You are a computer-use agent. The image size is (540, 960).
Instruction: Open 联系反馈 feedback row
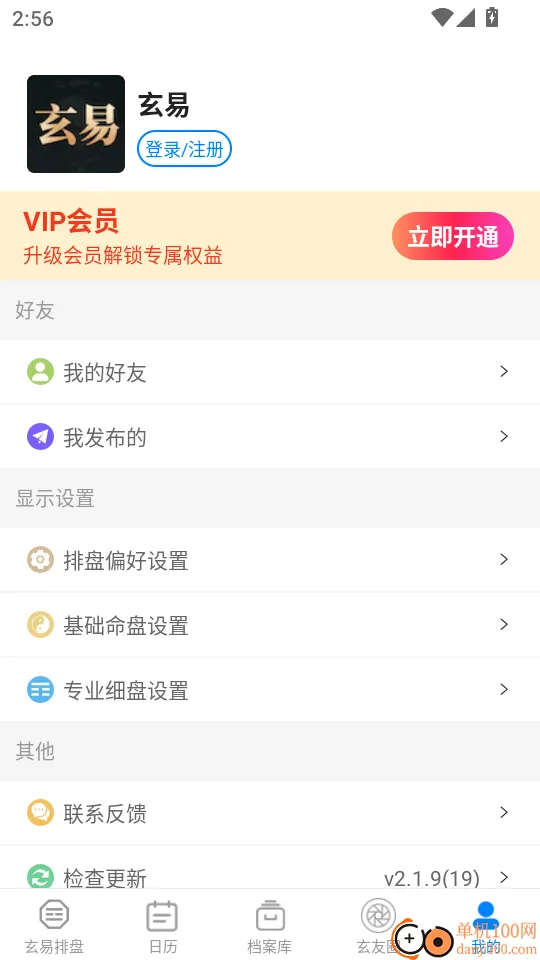(270, 812)
